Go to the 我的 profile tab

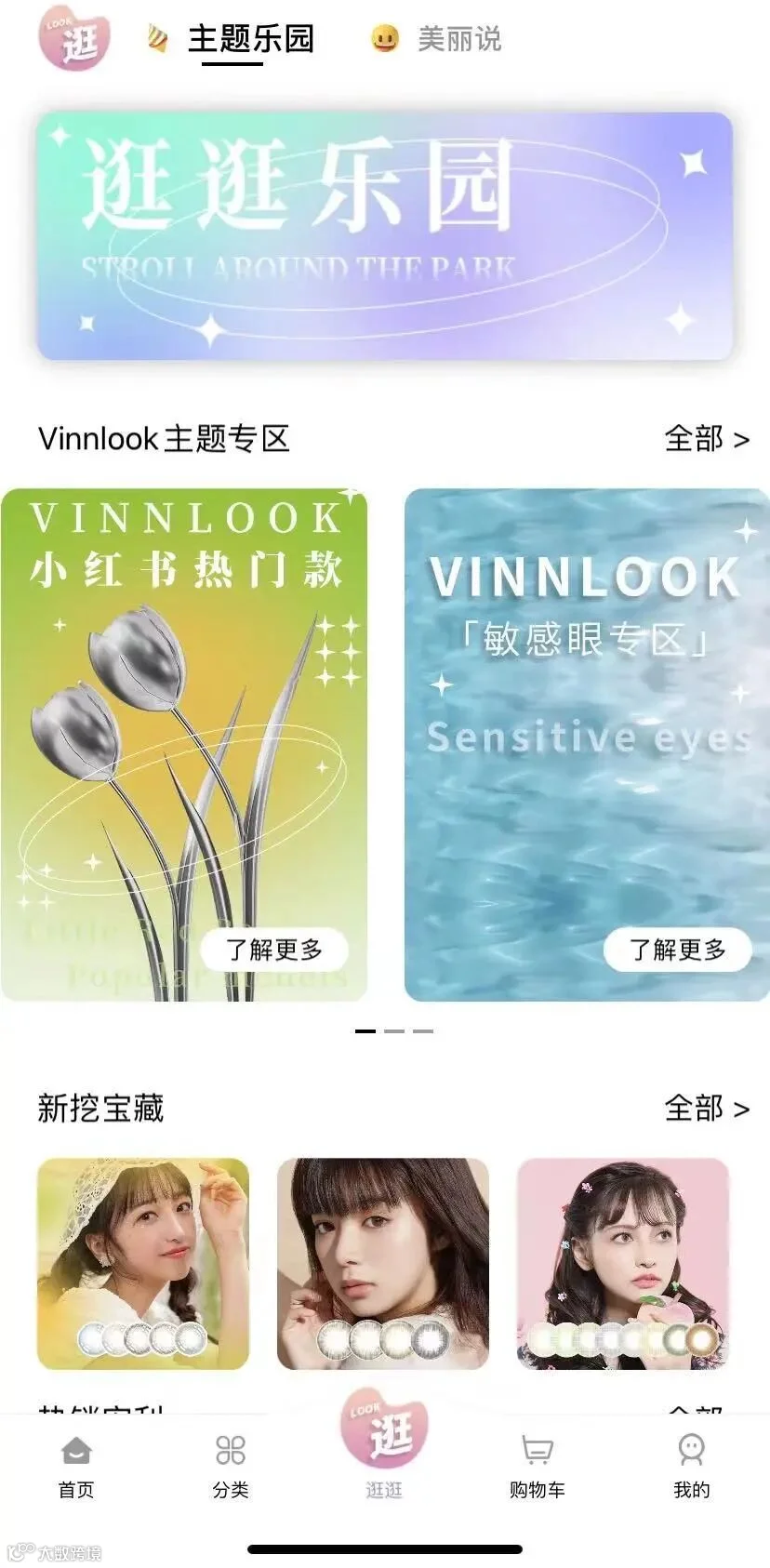tap(691, 1468)
